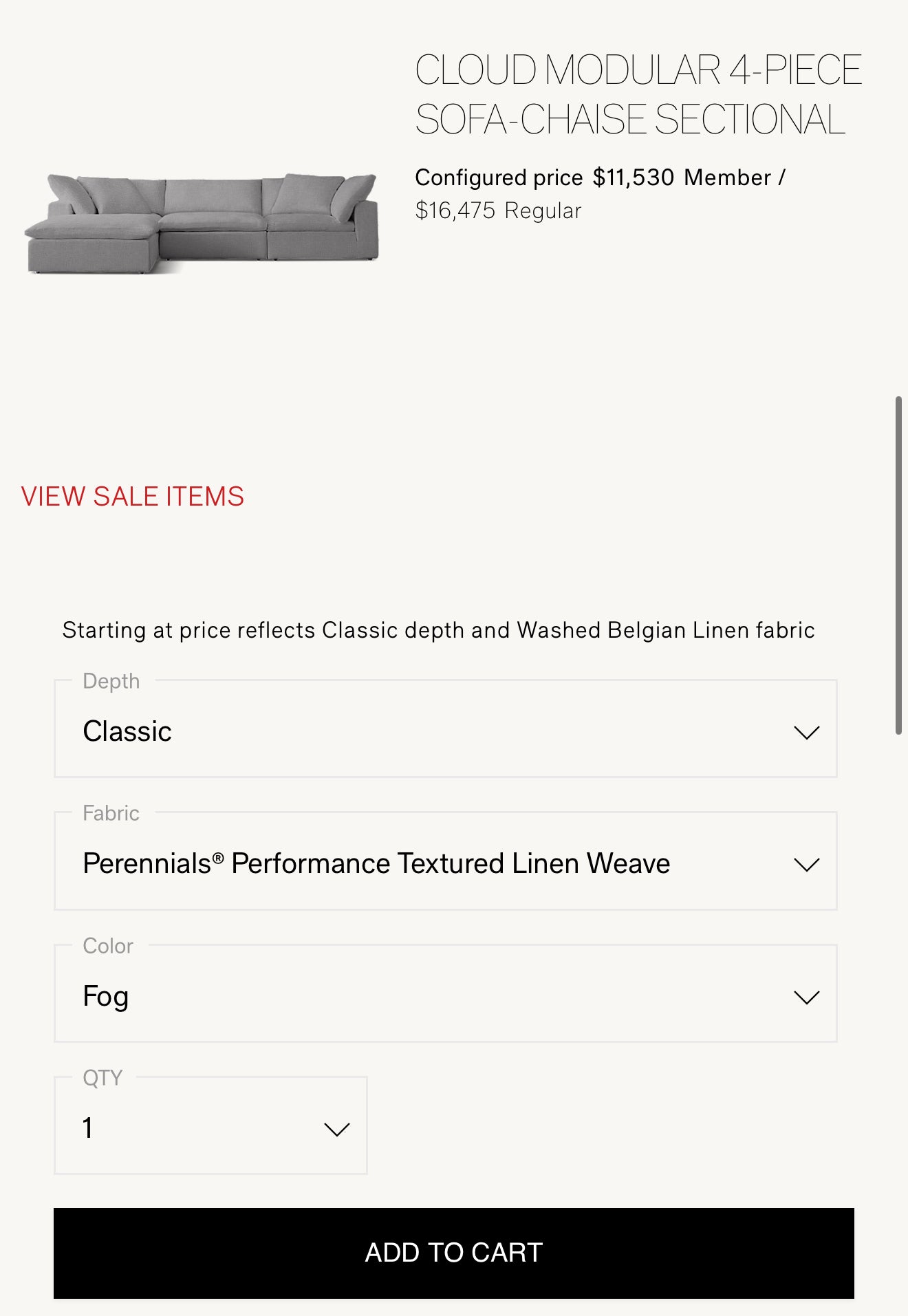
Task: Open View Sale Items link
Action: tap(132, 497)
